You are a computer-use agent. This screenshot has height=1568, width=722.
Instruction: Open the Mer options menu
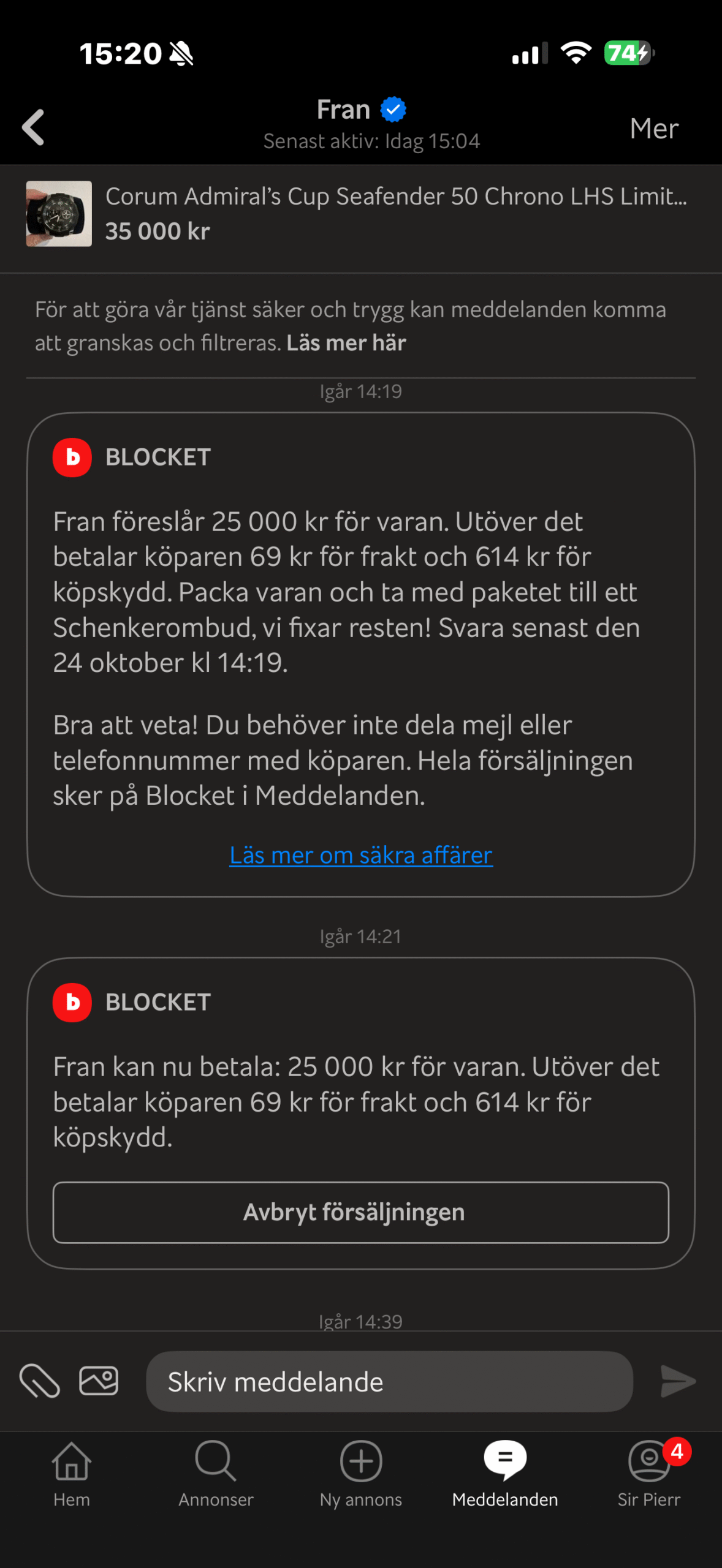tap(653, 129)
